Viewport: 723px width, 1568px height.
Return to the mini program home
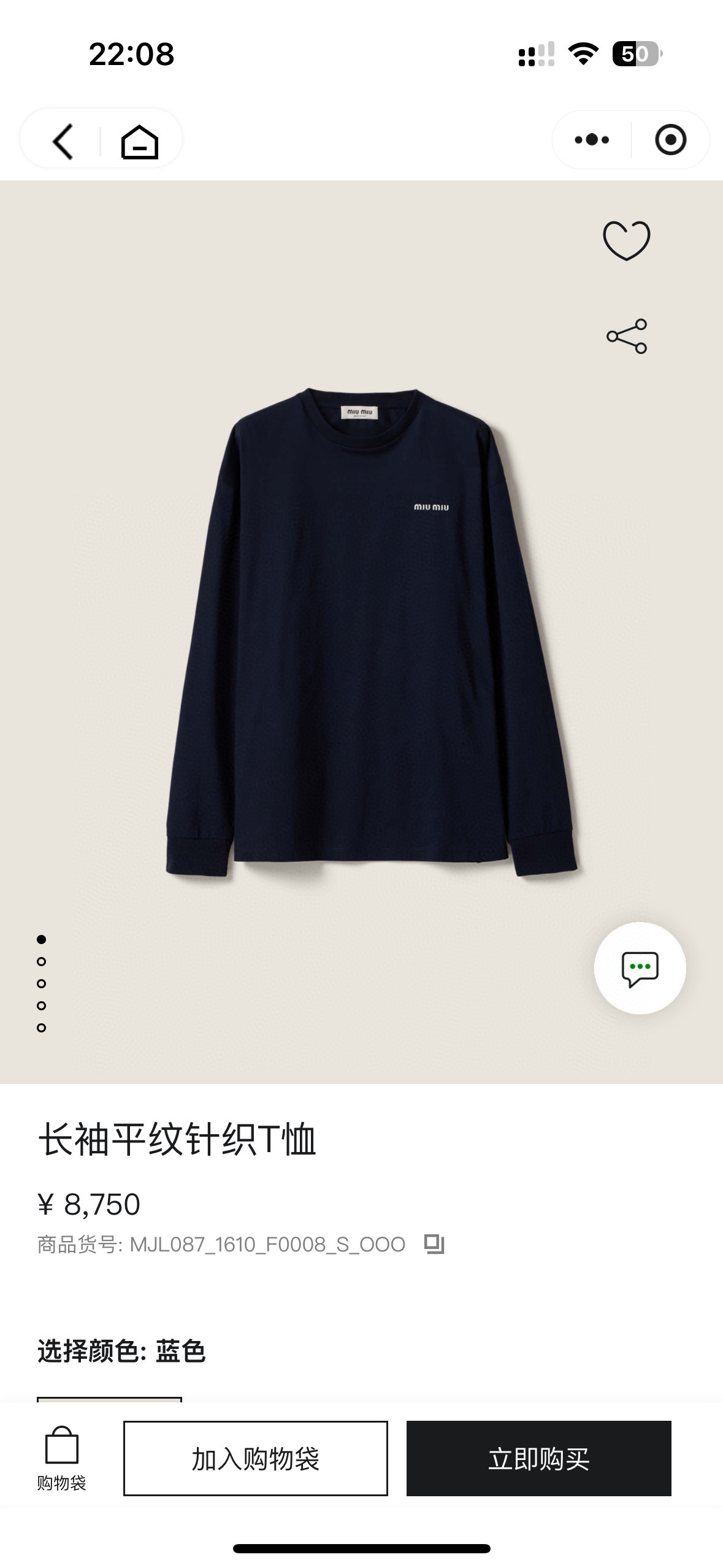pyautogui.click(x=140, y=141)
